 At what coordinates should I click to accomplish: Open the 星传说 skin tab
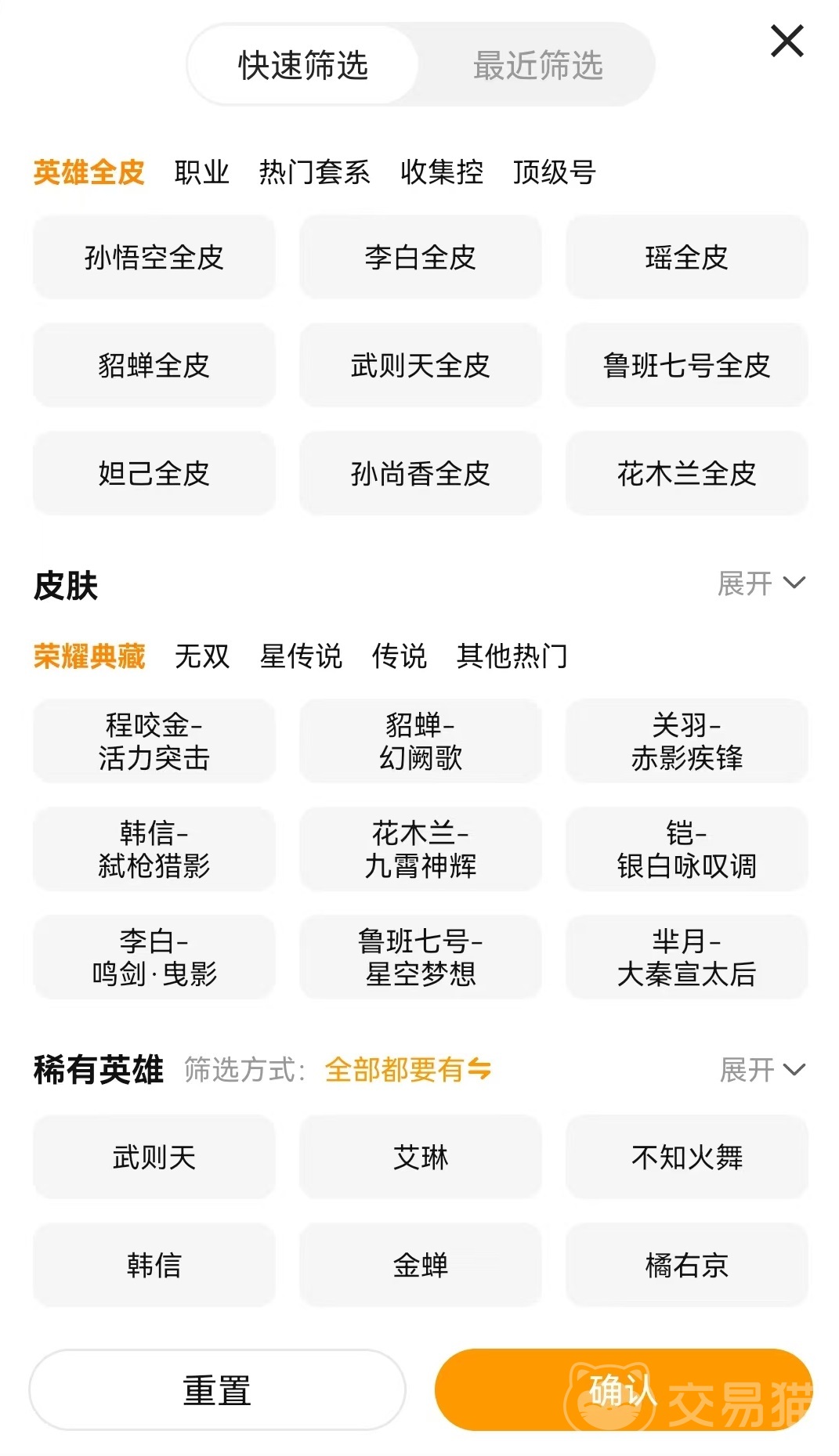(x=301, y=656)
